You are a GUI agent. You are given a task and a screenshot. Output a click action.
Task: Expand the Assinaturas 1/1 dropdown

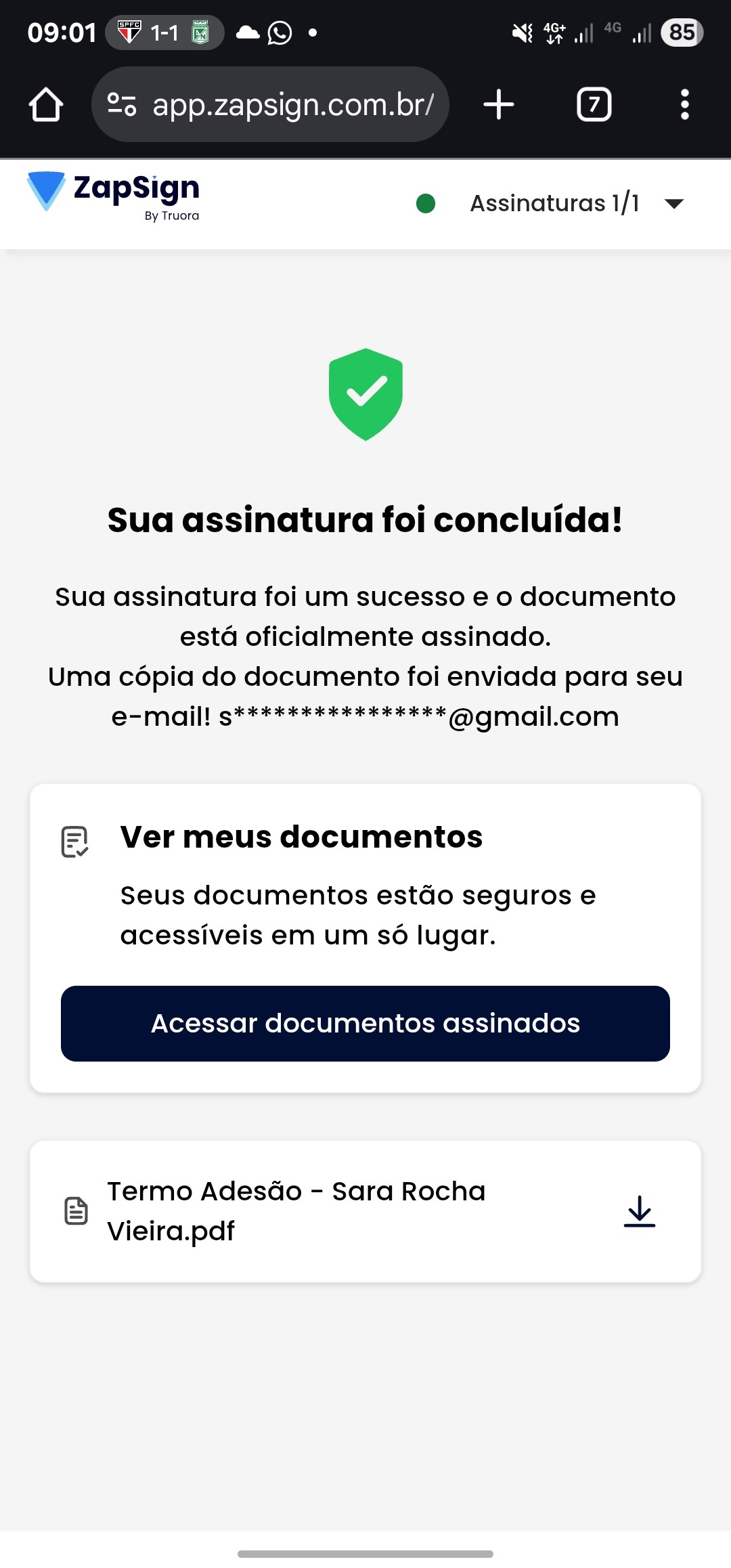(x=673, y=203)
